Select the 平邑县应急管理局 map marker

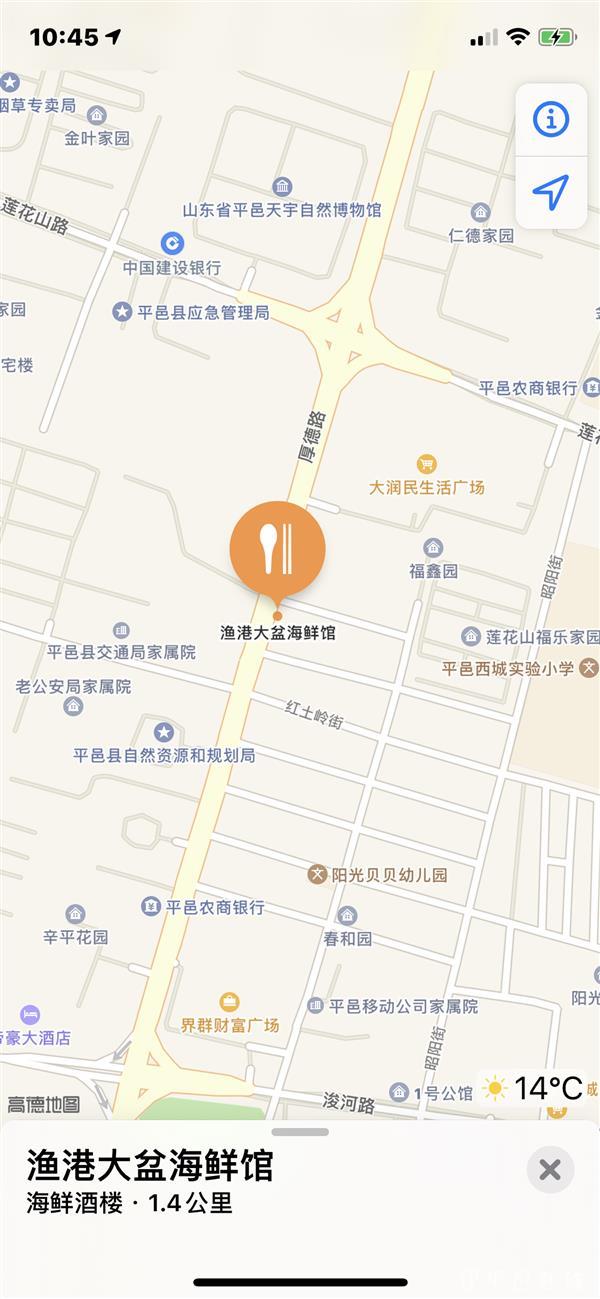coord(123,313)
